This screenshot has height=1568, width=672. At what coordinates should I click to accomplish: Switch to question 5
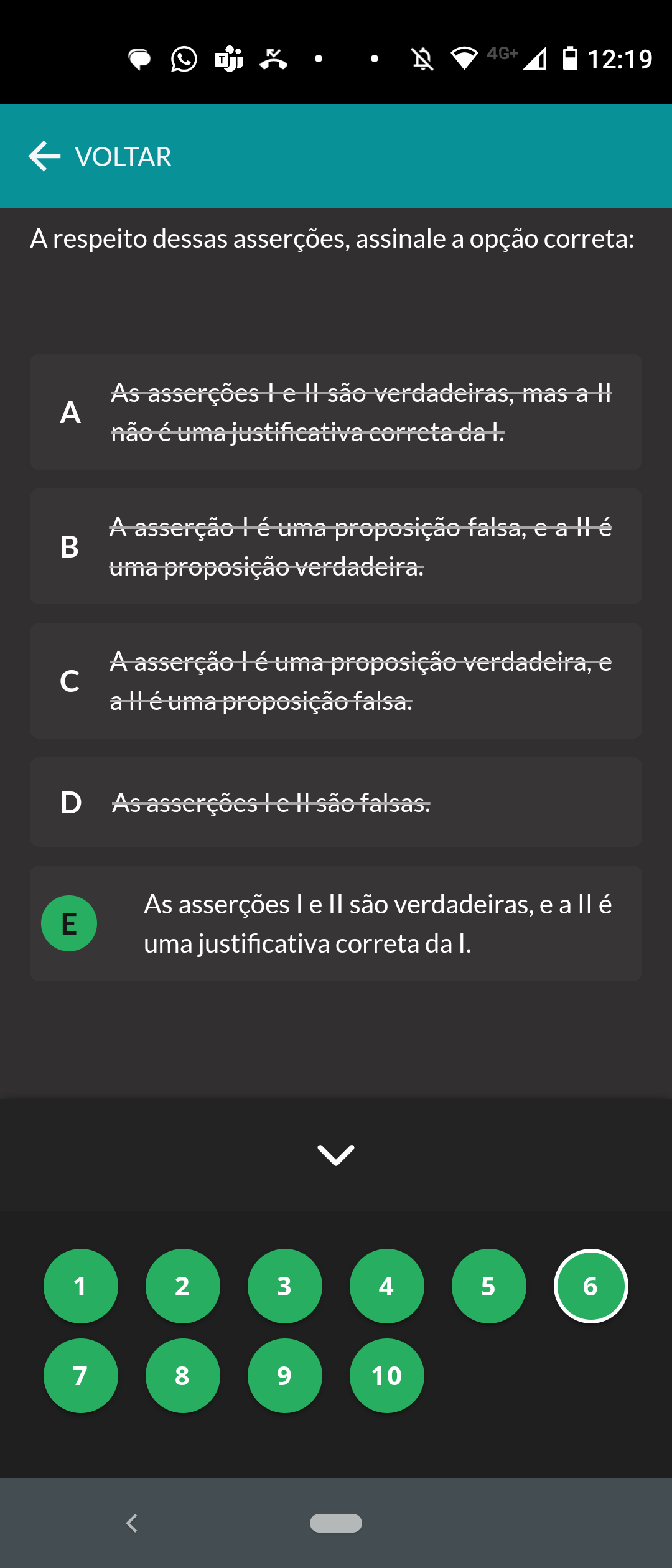click(488, 1286)
